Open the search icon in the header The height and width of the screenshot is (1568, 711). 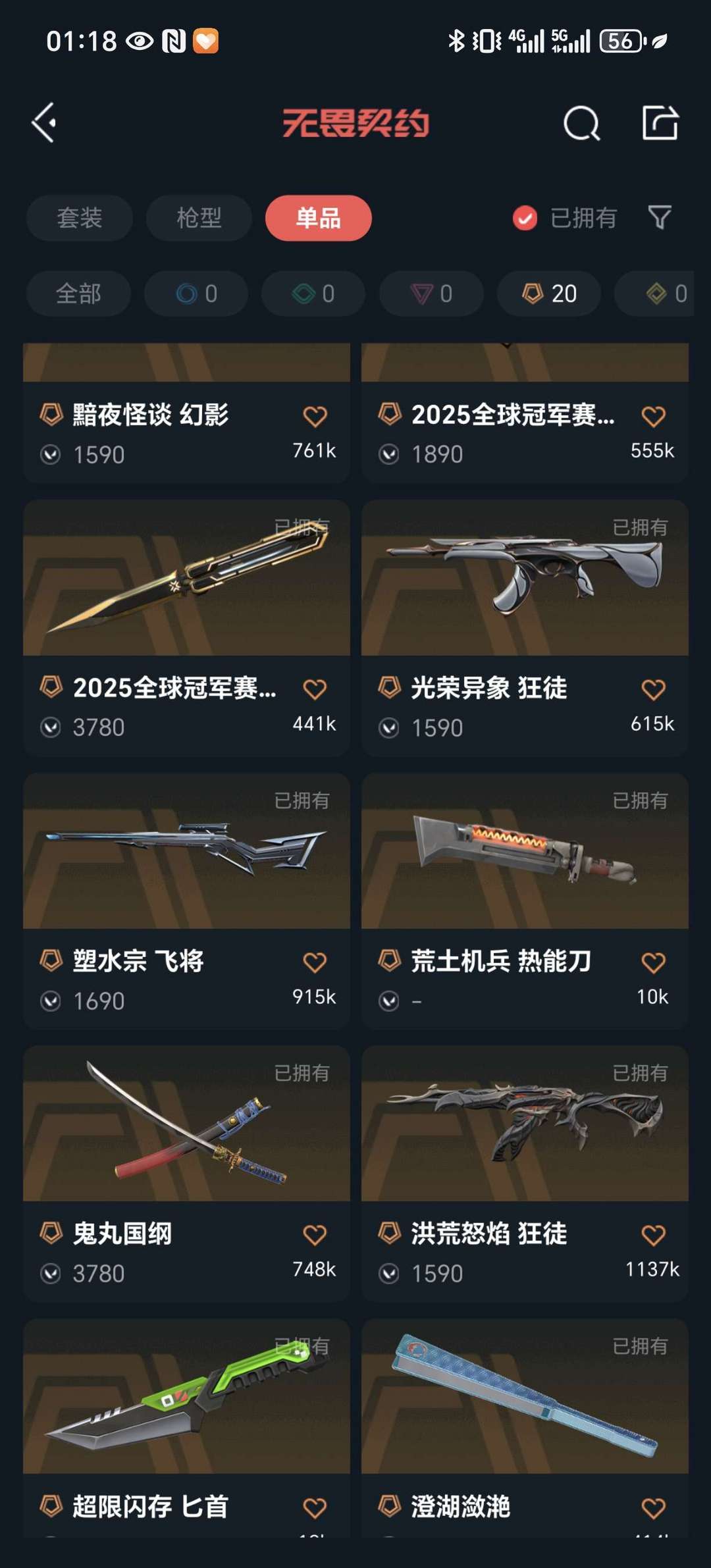[x=581, y=123]
